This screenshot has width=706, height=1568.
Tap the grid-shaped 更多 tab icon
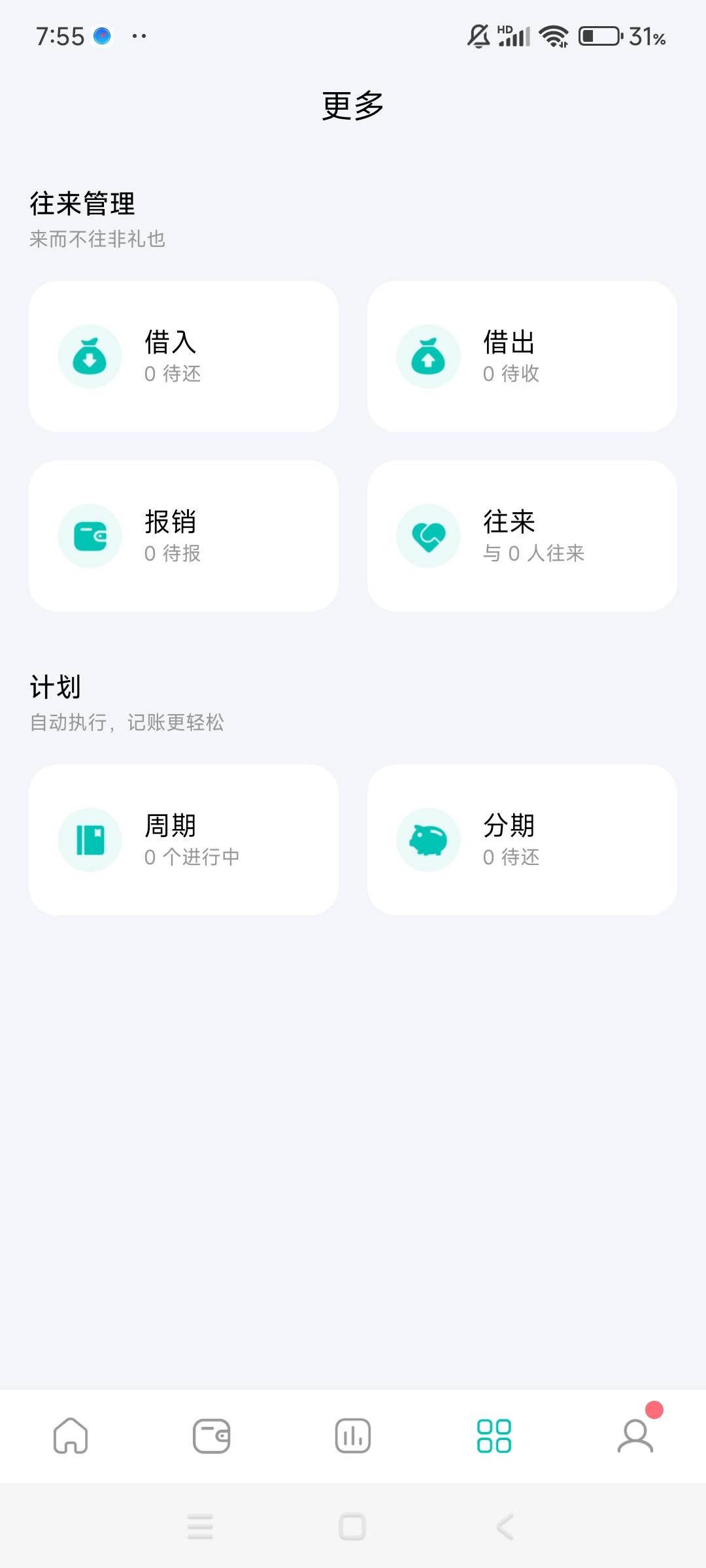(494, 1435)
